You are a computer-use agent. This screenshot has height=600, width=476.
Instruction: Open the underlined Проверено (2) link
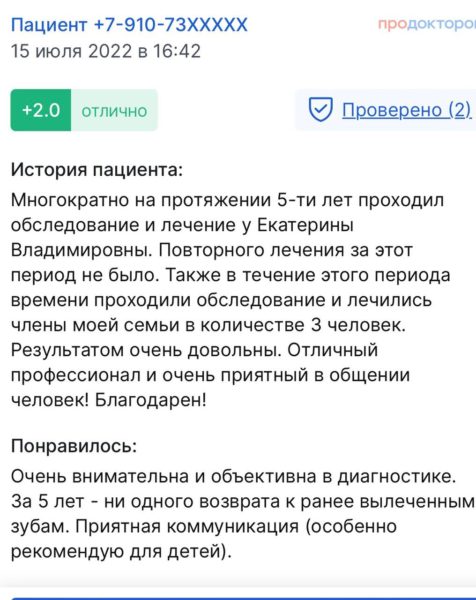406,110
